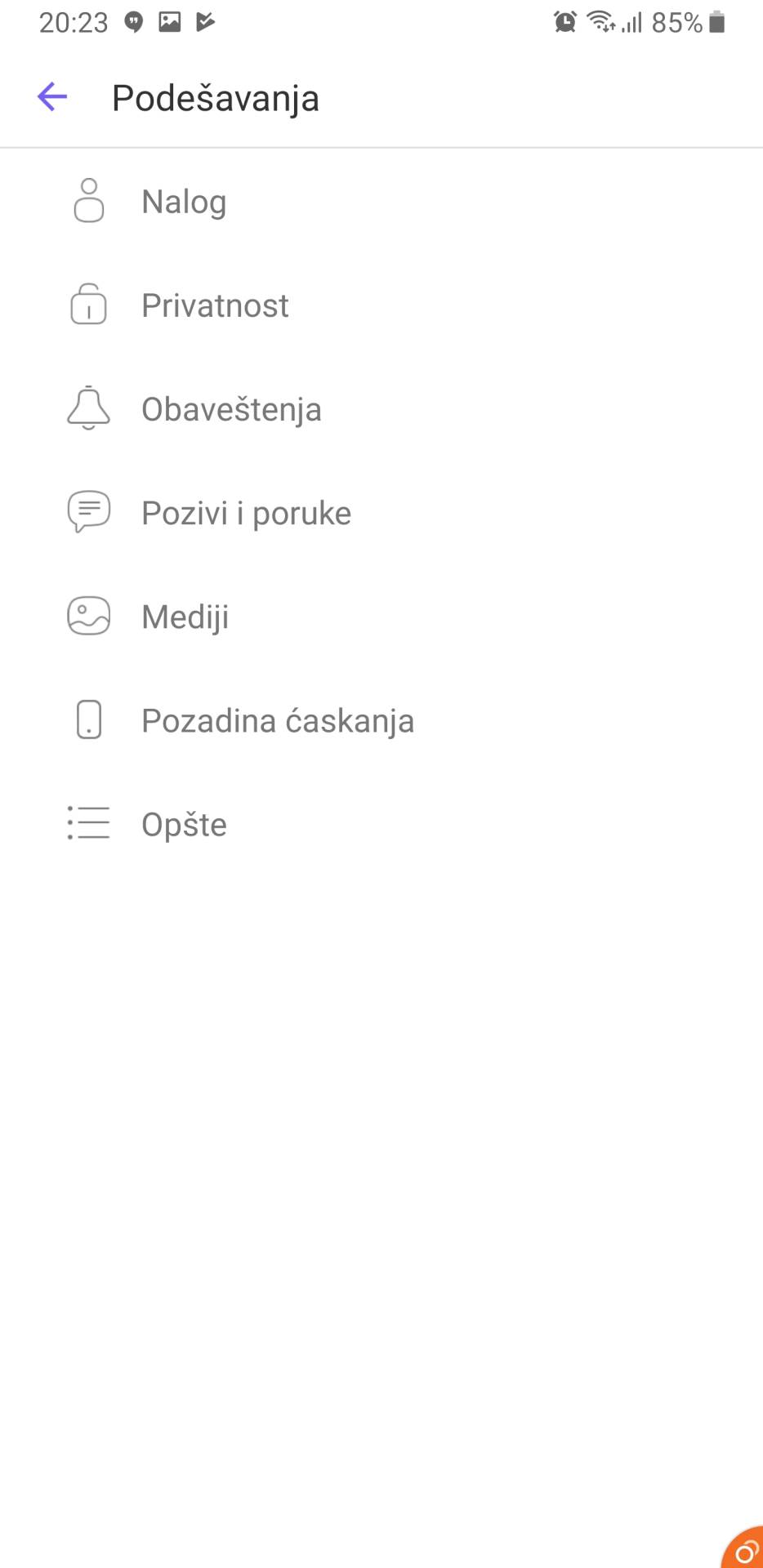Viewport: 763px width, 1568px height.
Task: Open Obaveštenja settings
Action: coord(231,409)
